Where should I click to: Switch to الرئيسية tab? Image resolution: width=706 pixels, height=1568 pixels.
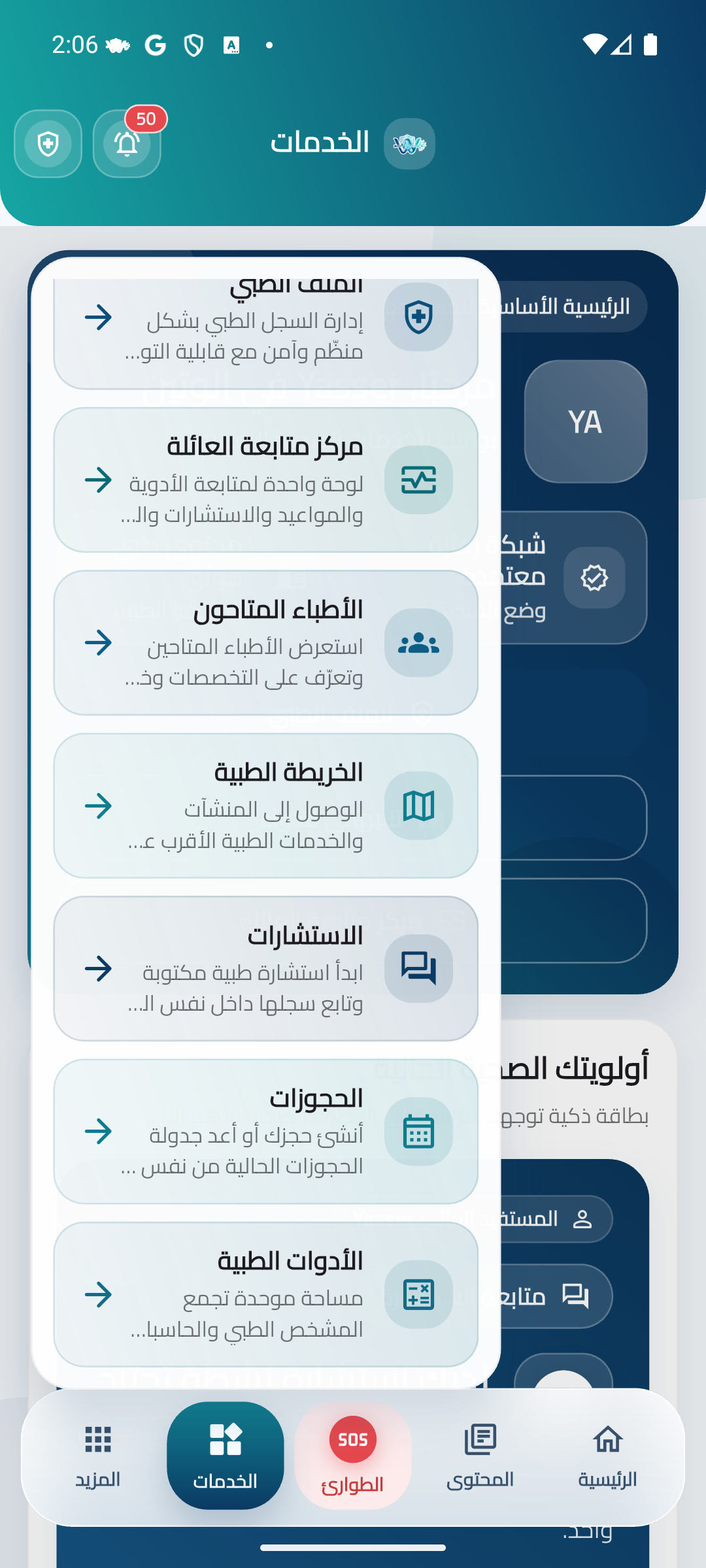coord(607,1456)
